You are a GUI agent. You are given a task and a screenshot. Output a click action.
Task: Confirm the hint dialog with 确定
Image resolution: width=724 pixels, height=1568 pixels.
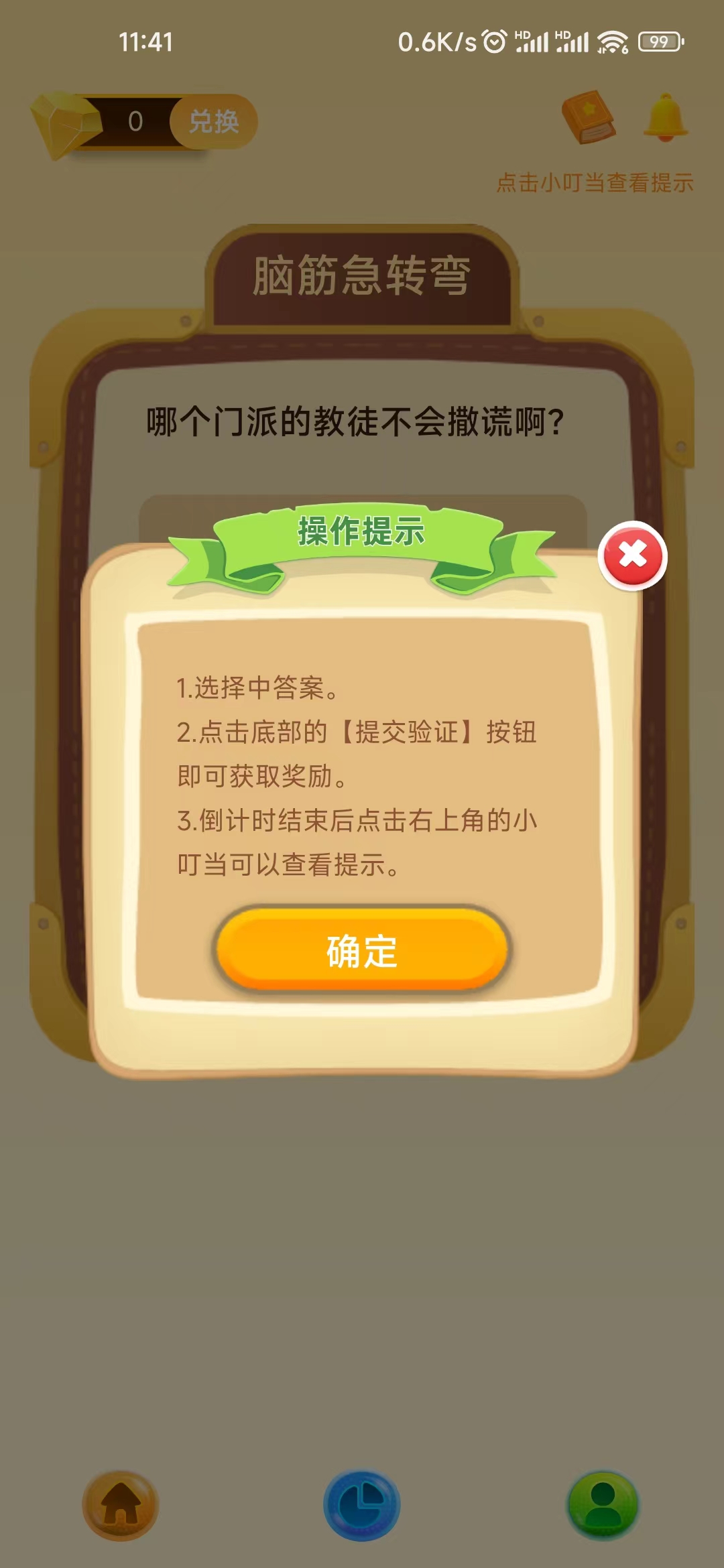tap(362, 950)
